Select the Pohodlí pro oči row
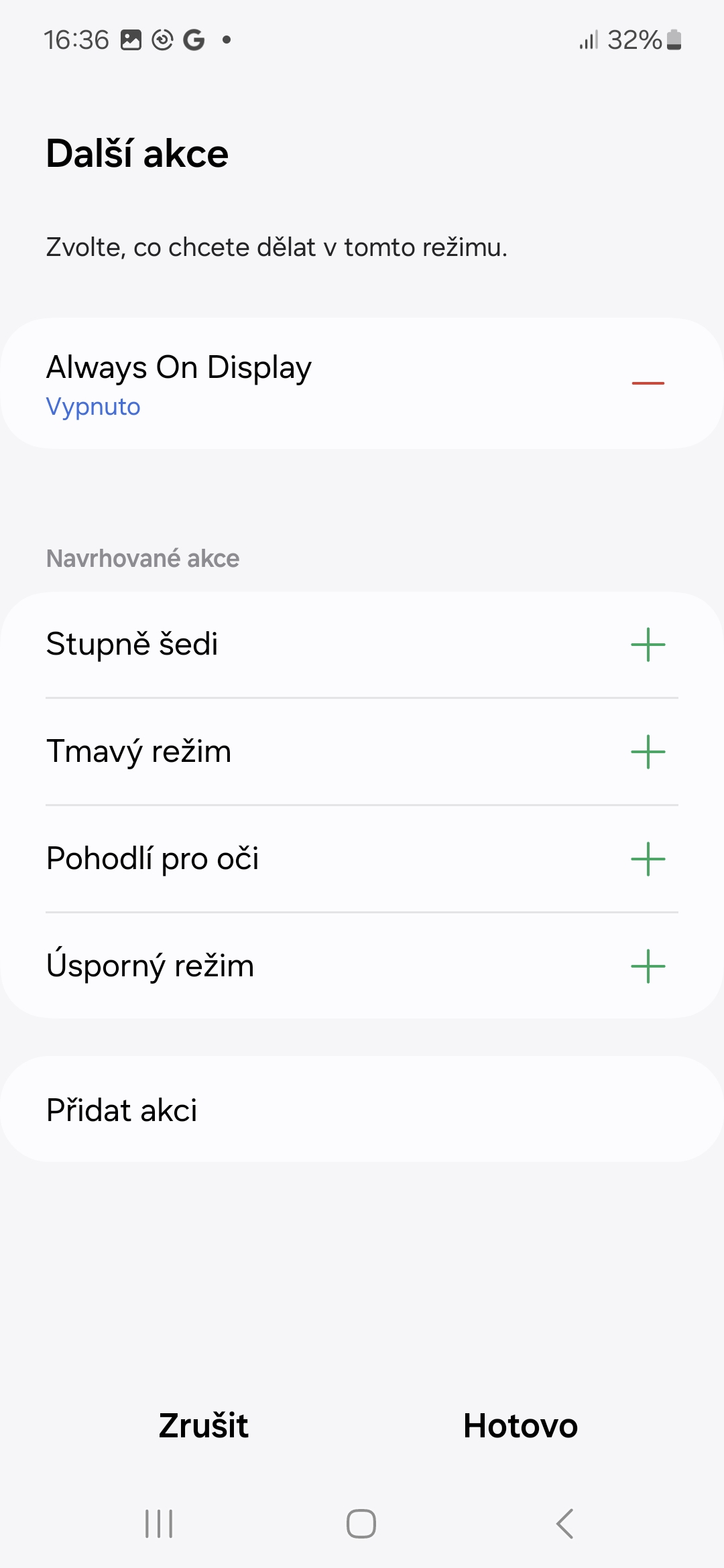The height and width of the screenshot is (1568, 724). click(x=268, y=858)
